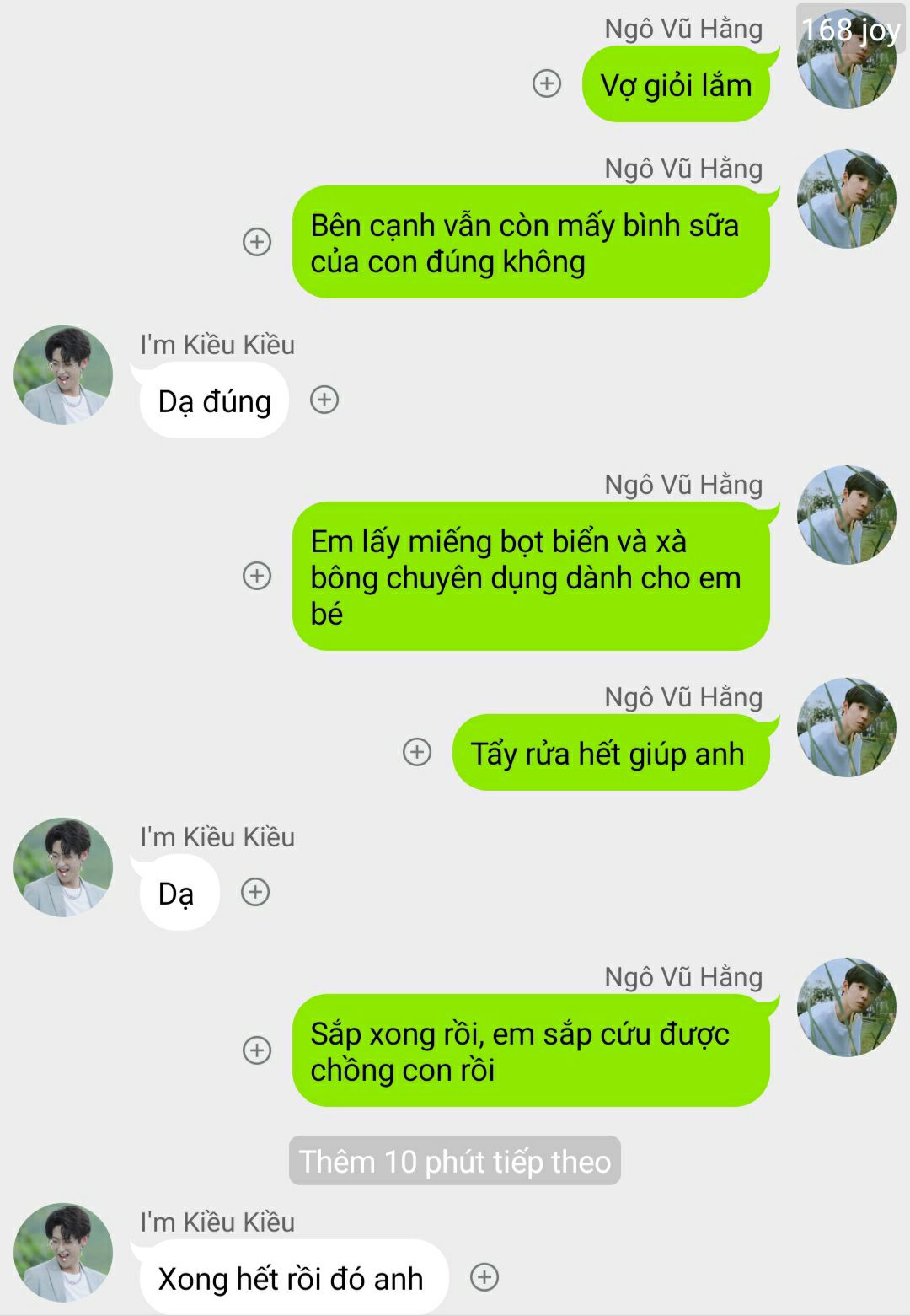Tap plus icon beside "Sắp xong rồi" message
The image size is (910, 1316).
[257, 1050]
